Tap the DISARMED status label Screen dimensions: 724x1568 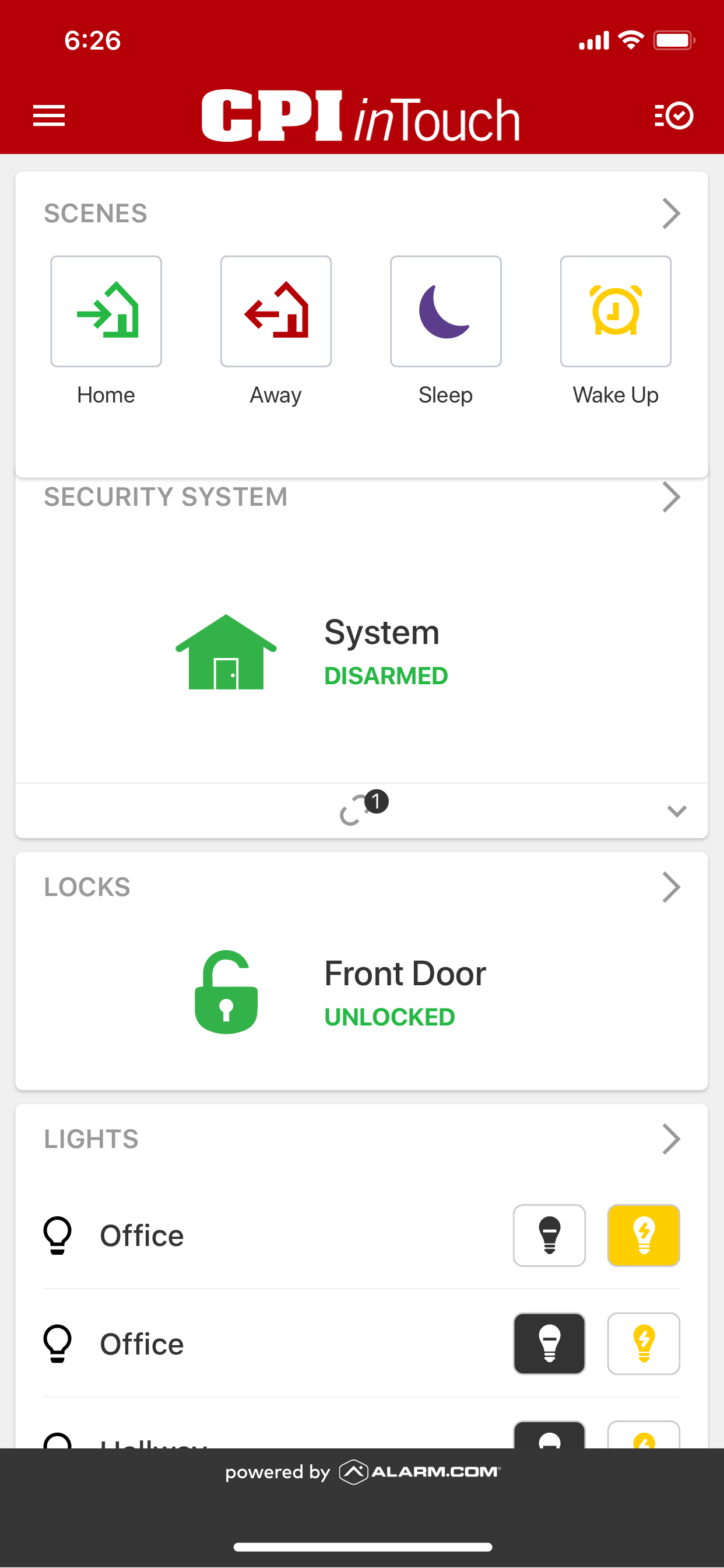pos(386,675)
